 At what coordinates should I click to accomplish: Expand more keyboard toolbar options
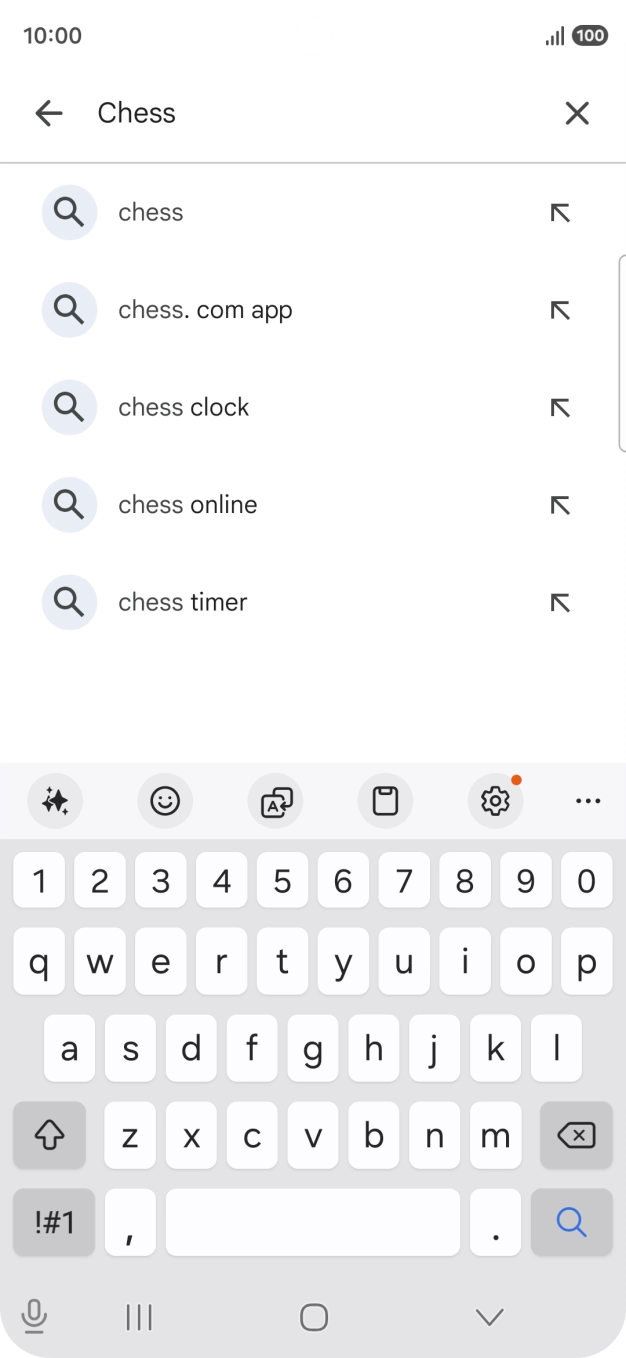pos(589,801)
